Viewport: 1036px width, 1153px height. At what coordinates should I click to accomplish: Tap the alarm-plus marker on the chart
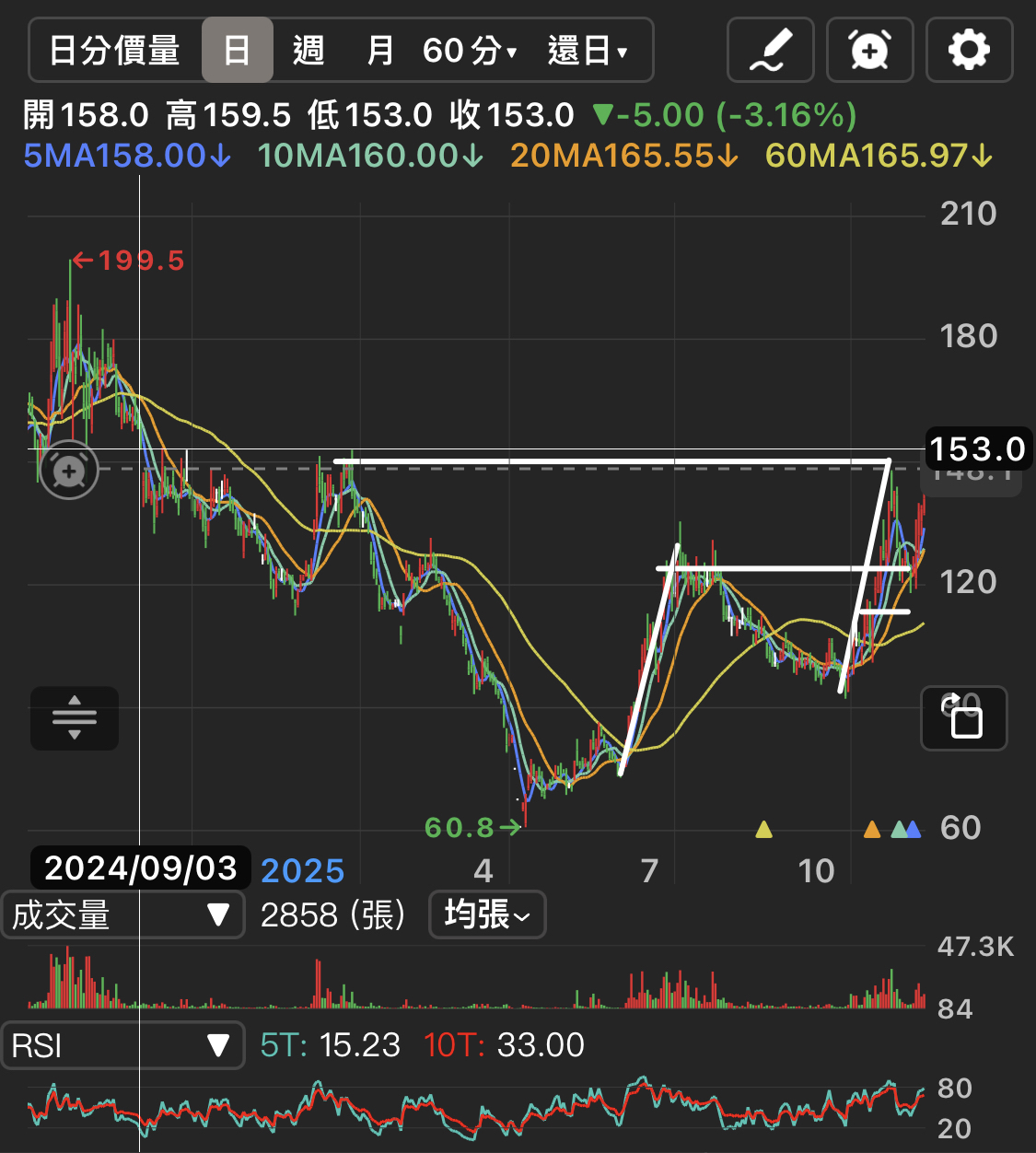click(x=69, y=472)
